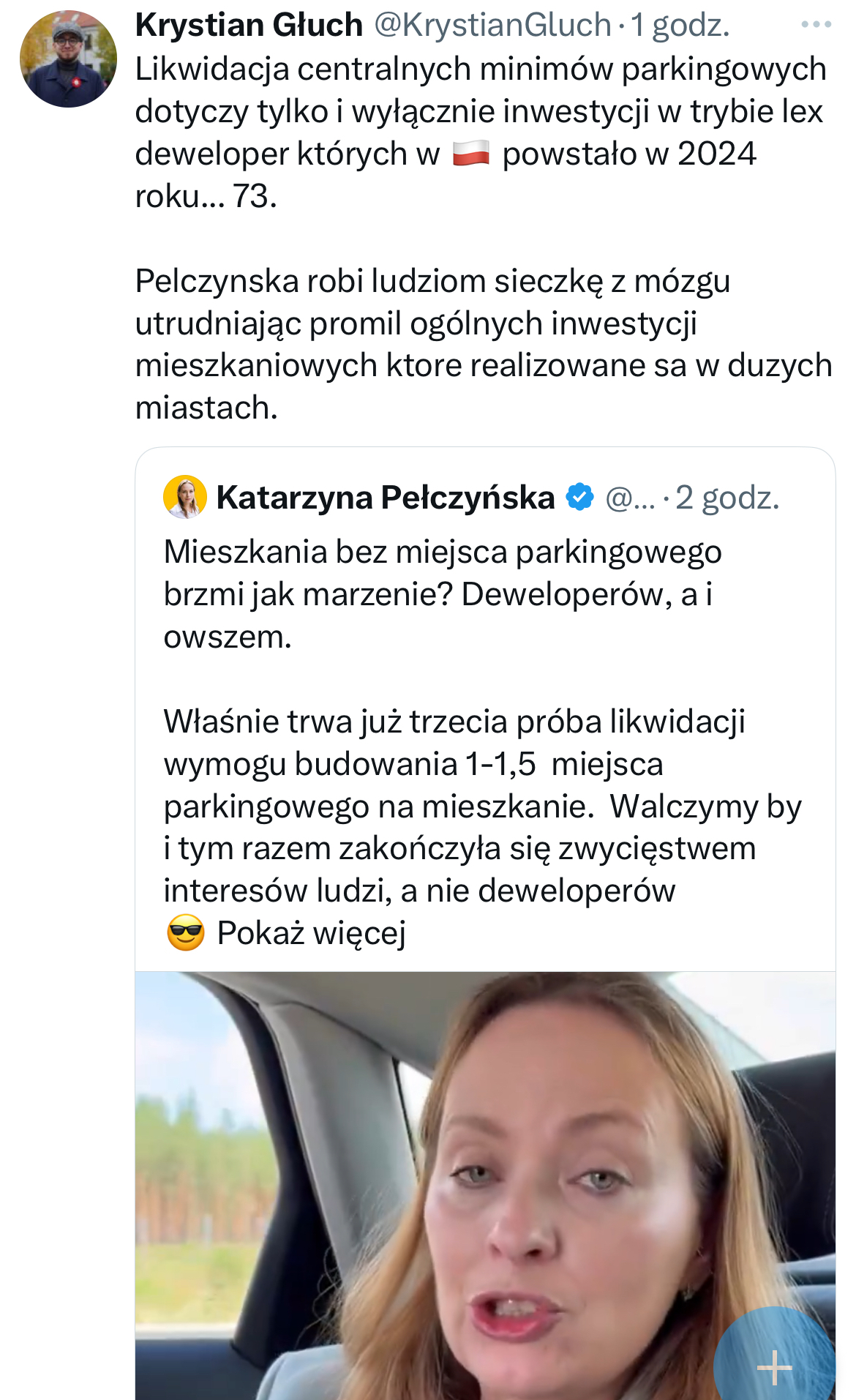
Task: Open Krystian Głuch's profile via name
Action: [x=249, y=25]
